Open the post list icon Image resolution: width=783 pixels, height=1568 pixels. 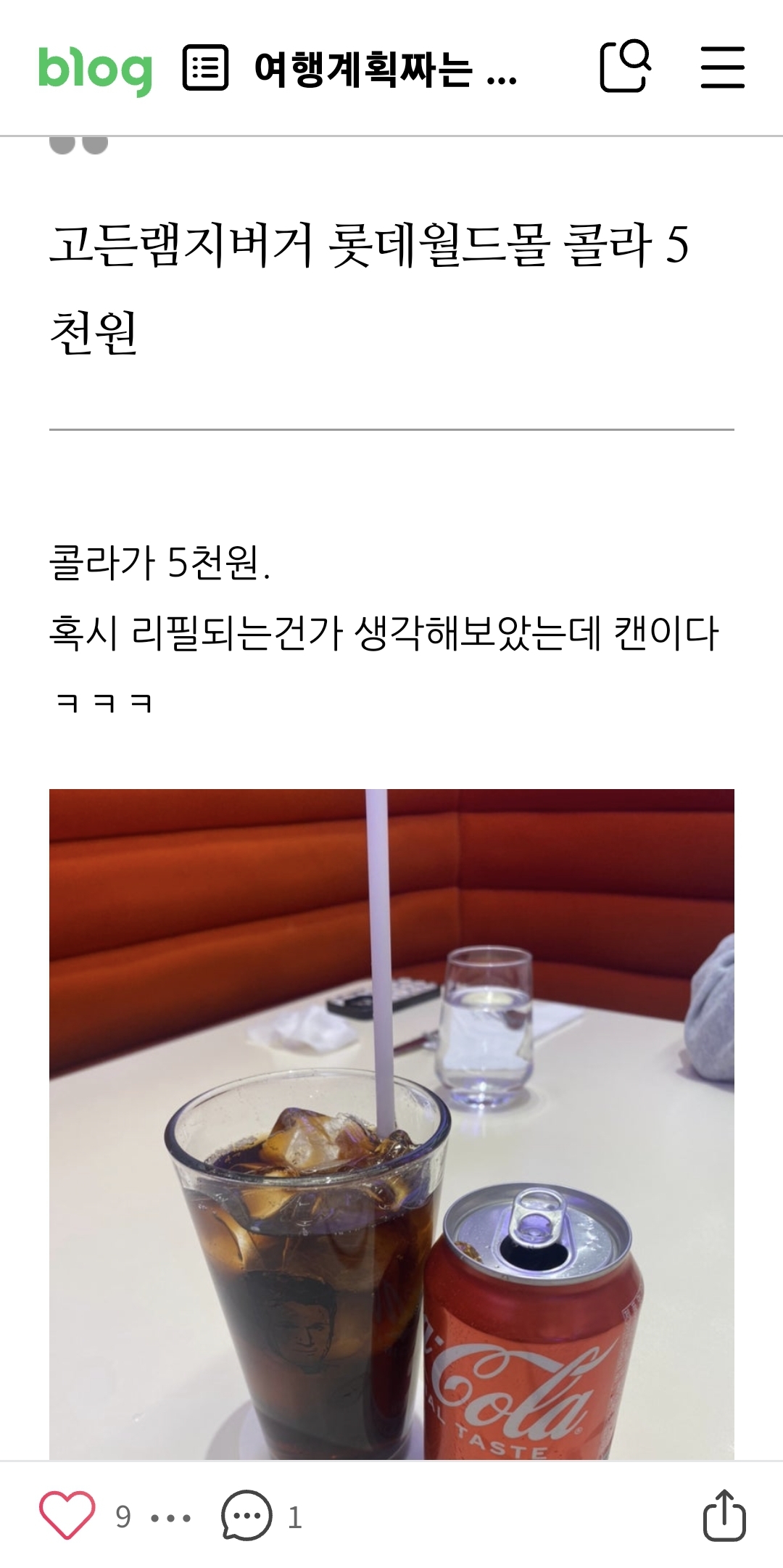coord(205,67)
